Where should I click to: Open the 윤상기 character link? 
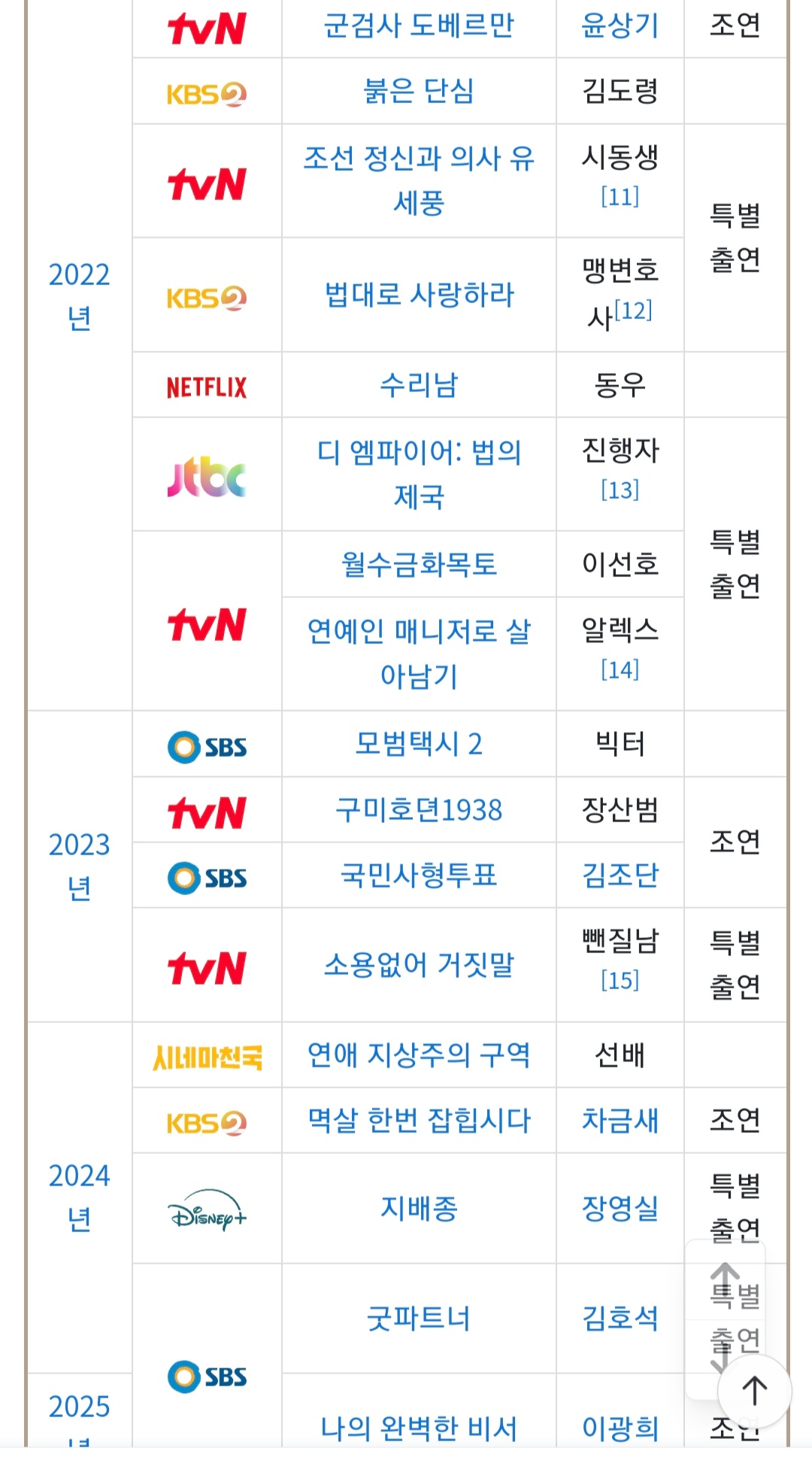tap(620, 26)
